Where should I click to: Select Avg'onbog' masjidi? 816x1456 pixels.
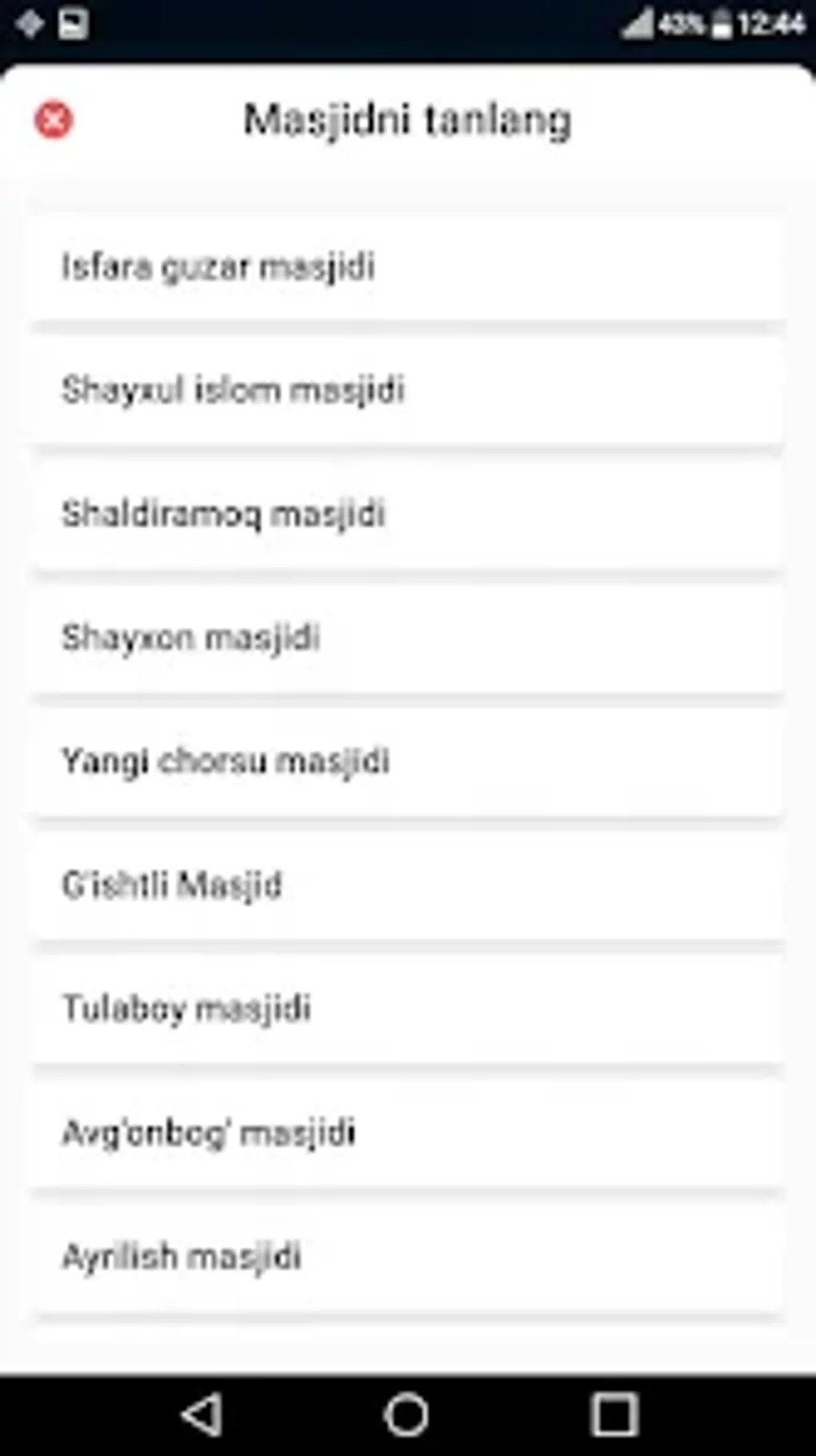[407, 1133]
